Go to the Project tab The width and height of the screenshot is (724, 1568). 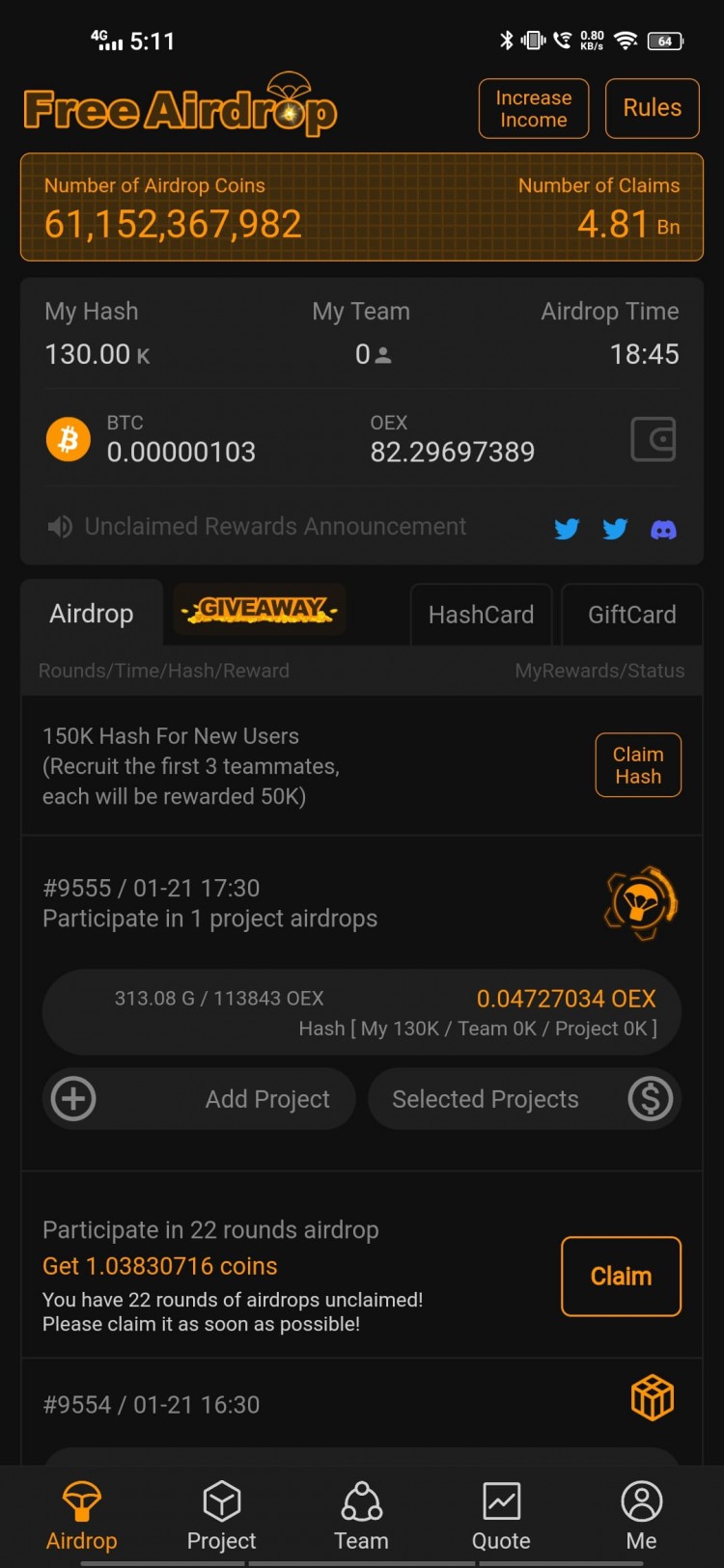221,1516
